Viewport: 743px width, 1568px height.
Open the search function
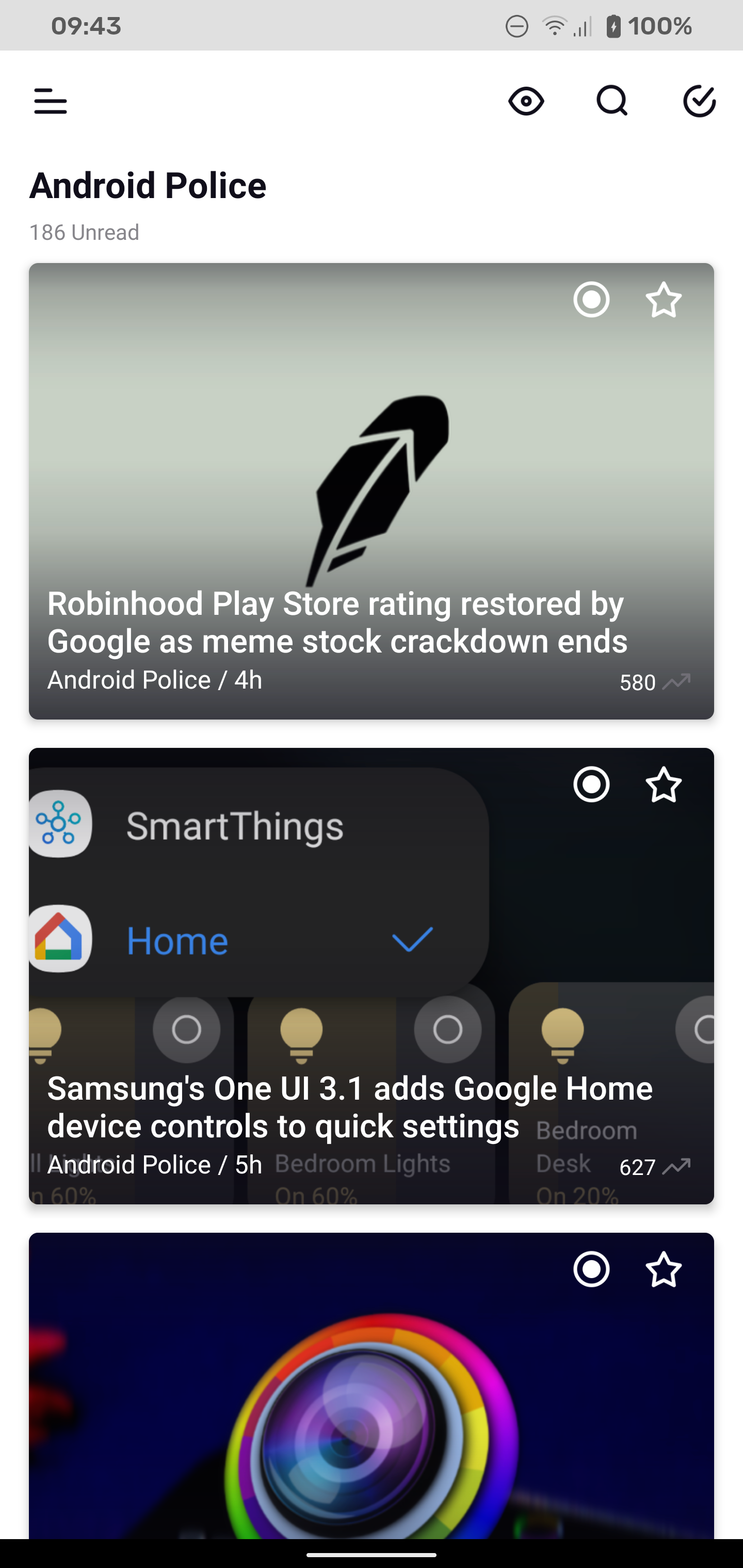tap(611, 102)
